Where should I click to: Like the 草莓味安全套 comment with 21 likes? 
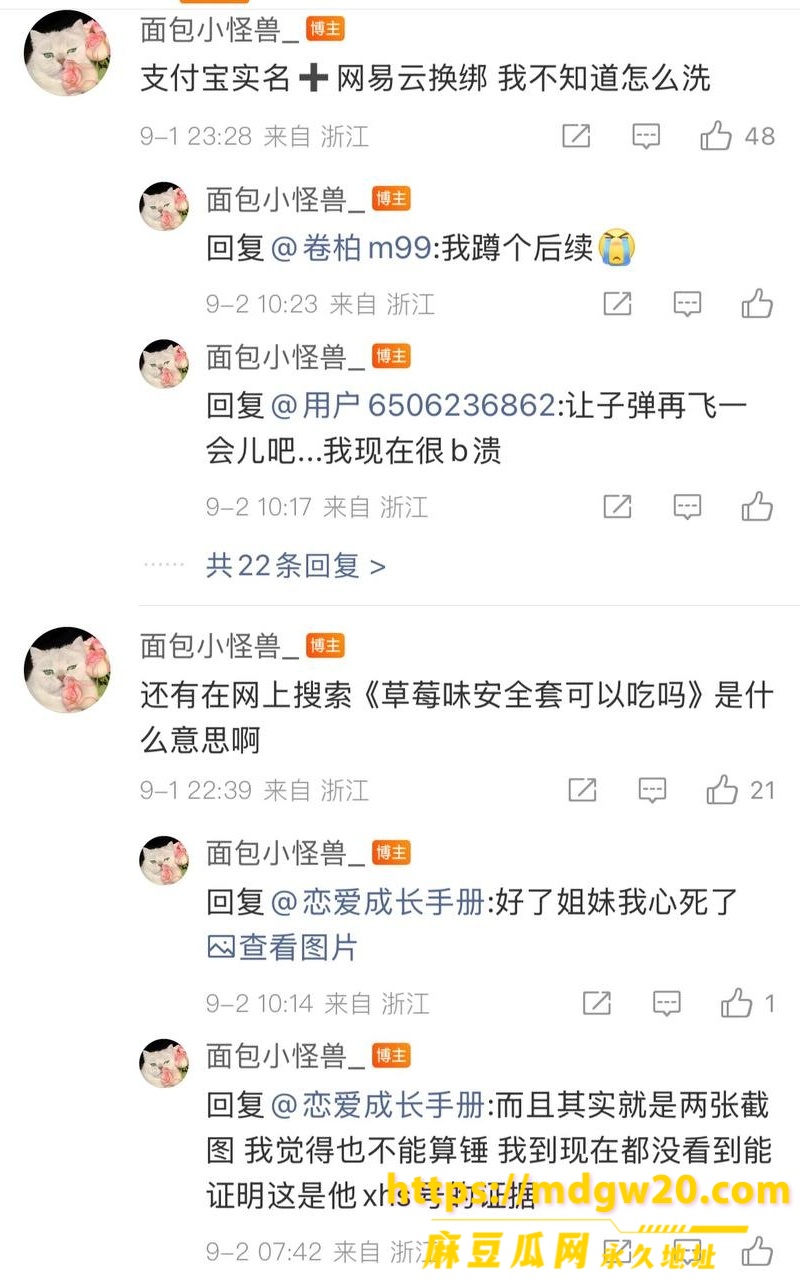pyautogui.click(x=722, y=790)
